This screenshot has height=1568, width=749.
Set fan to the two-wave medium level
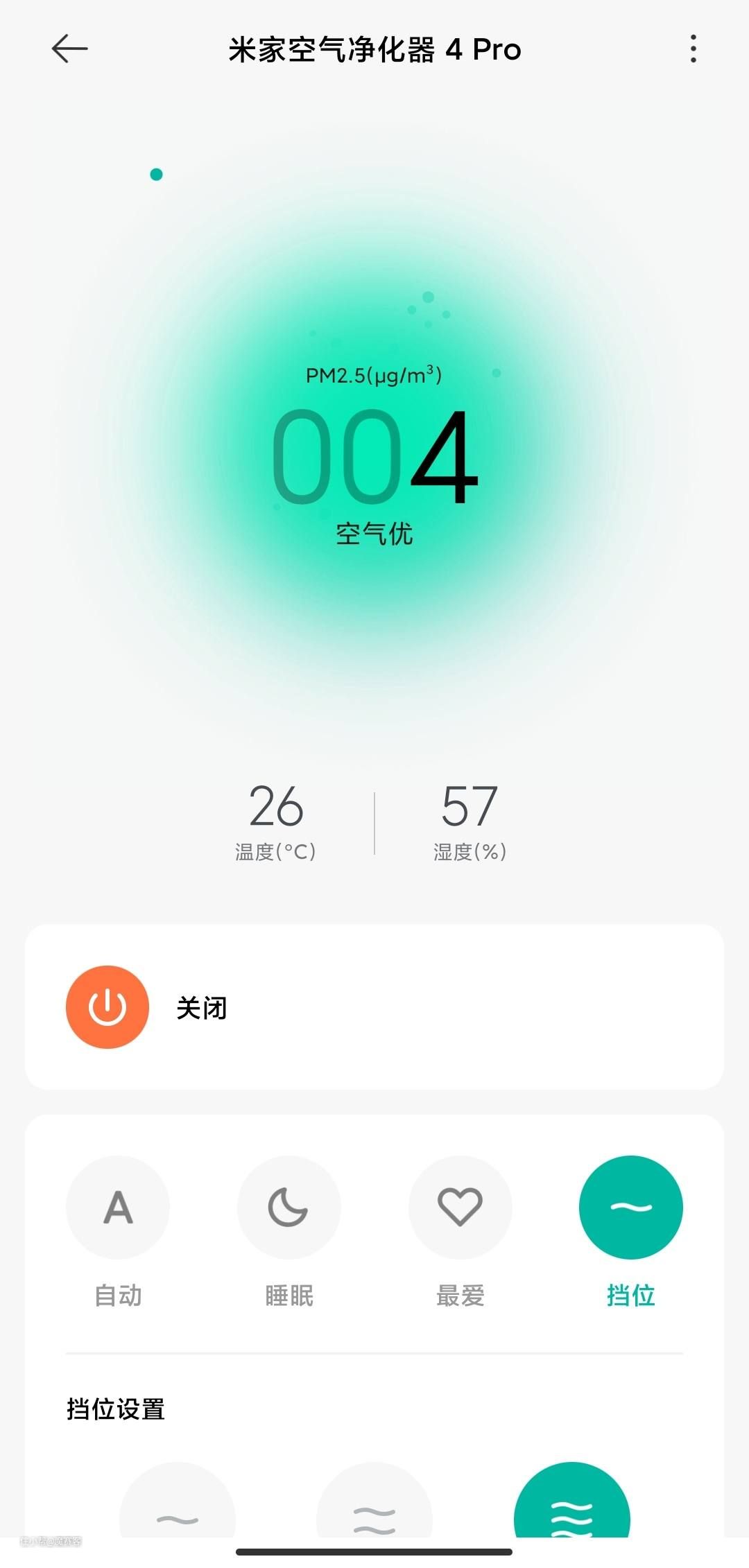click(x=374, y=1511)
